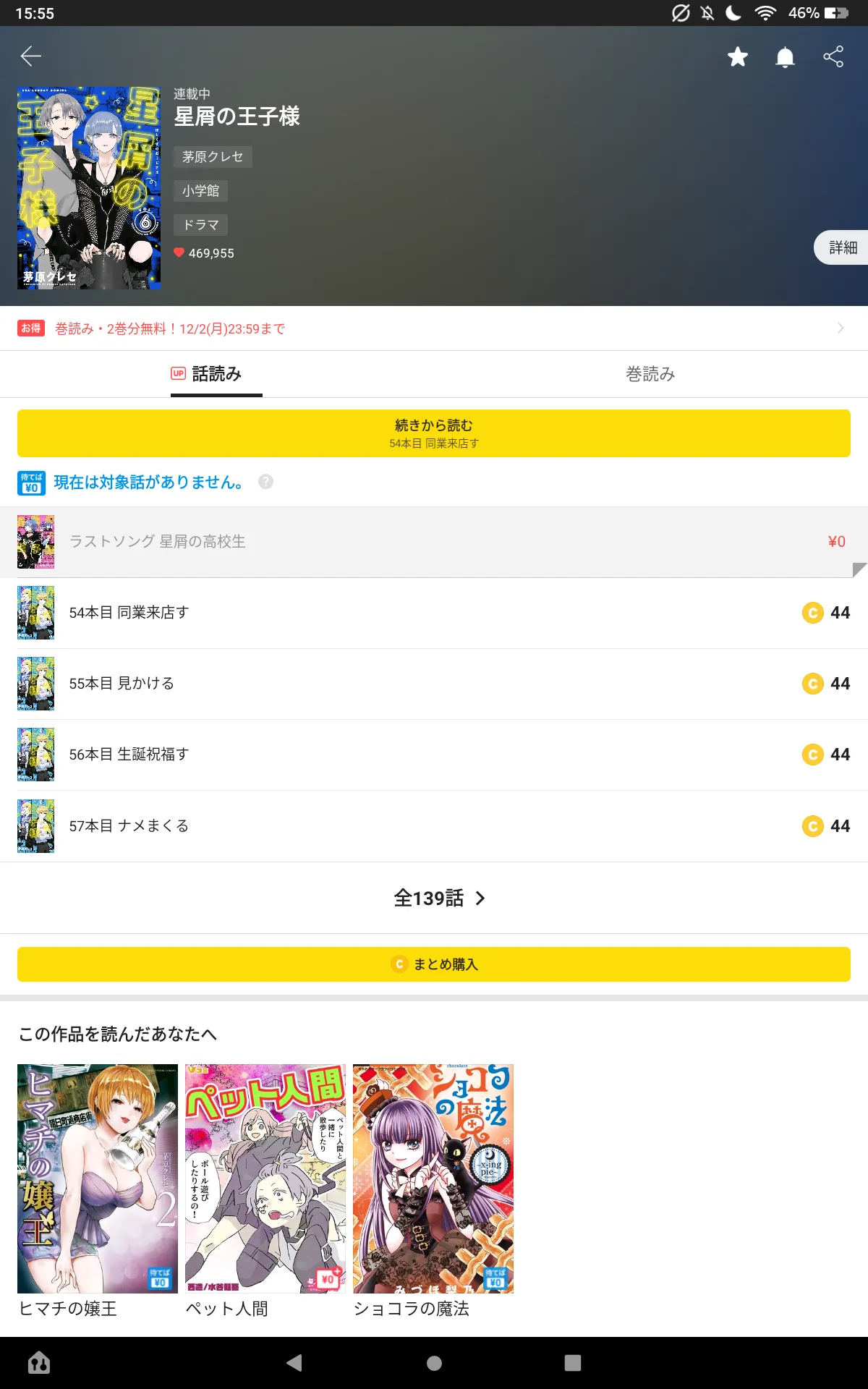Image resolution: width=868 pixels, height=1389 pixels.
Task: Open the notification bell for this series
Action: [785, 57]
